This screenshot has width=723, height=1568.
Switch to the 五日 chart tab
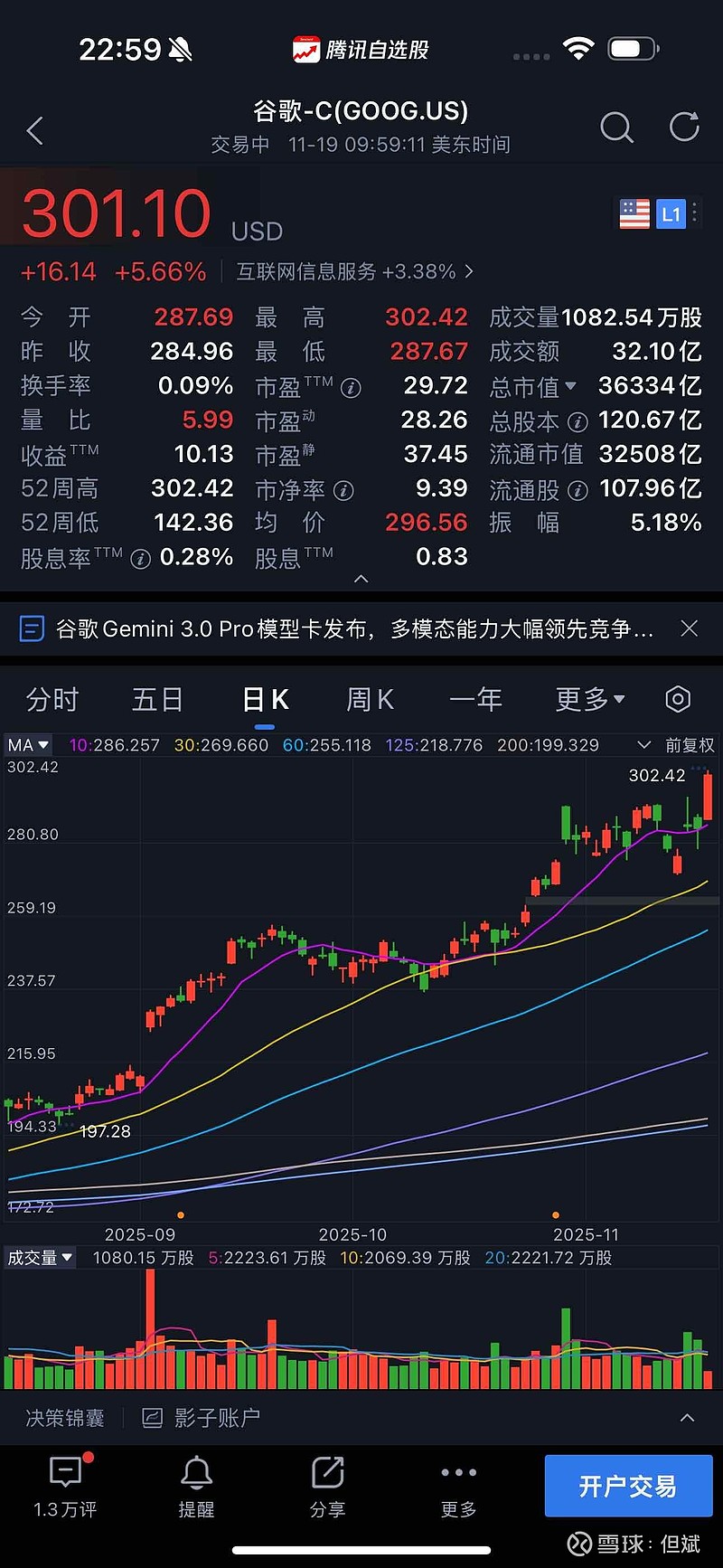[x=157, y=699]
